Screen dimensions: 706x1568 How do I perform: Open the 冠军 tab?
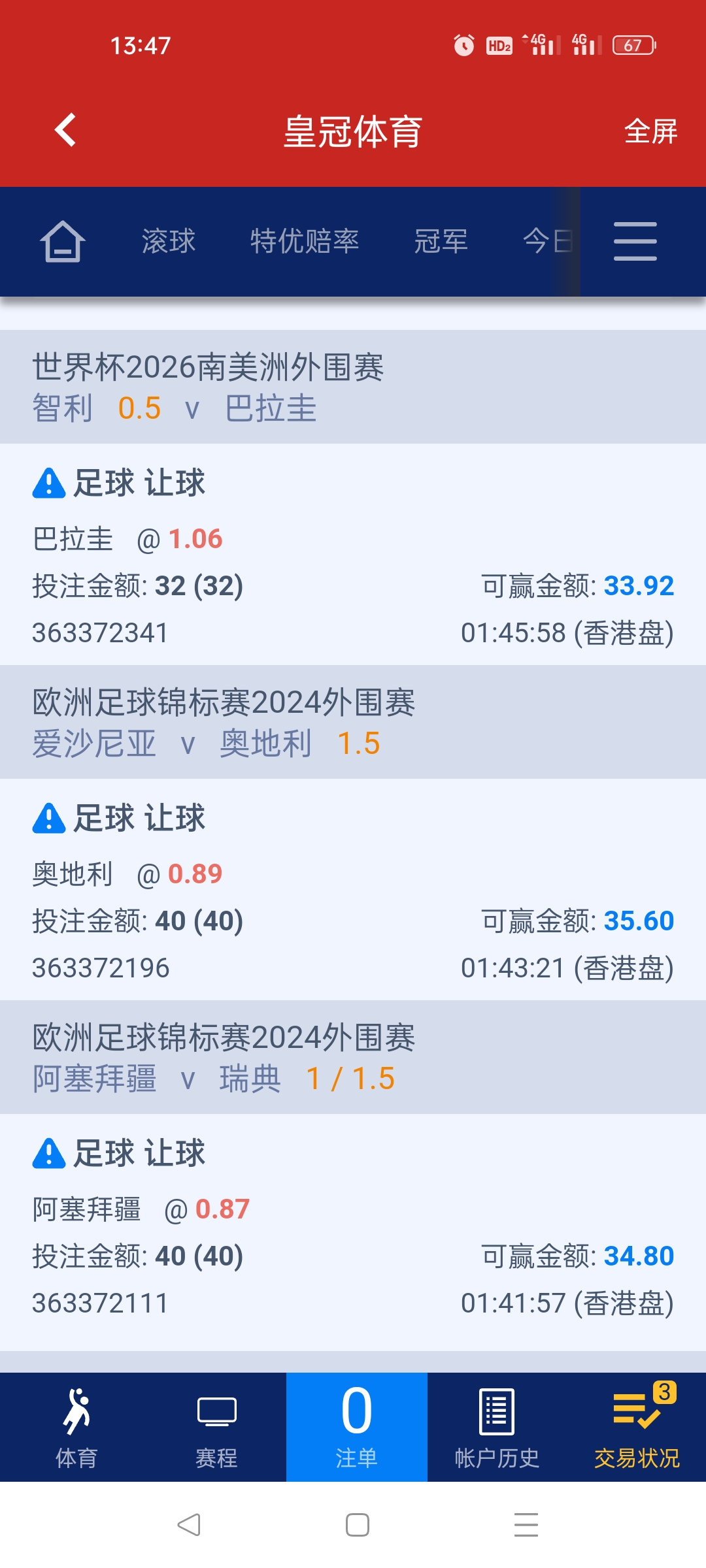[441, 242]
